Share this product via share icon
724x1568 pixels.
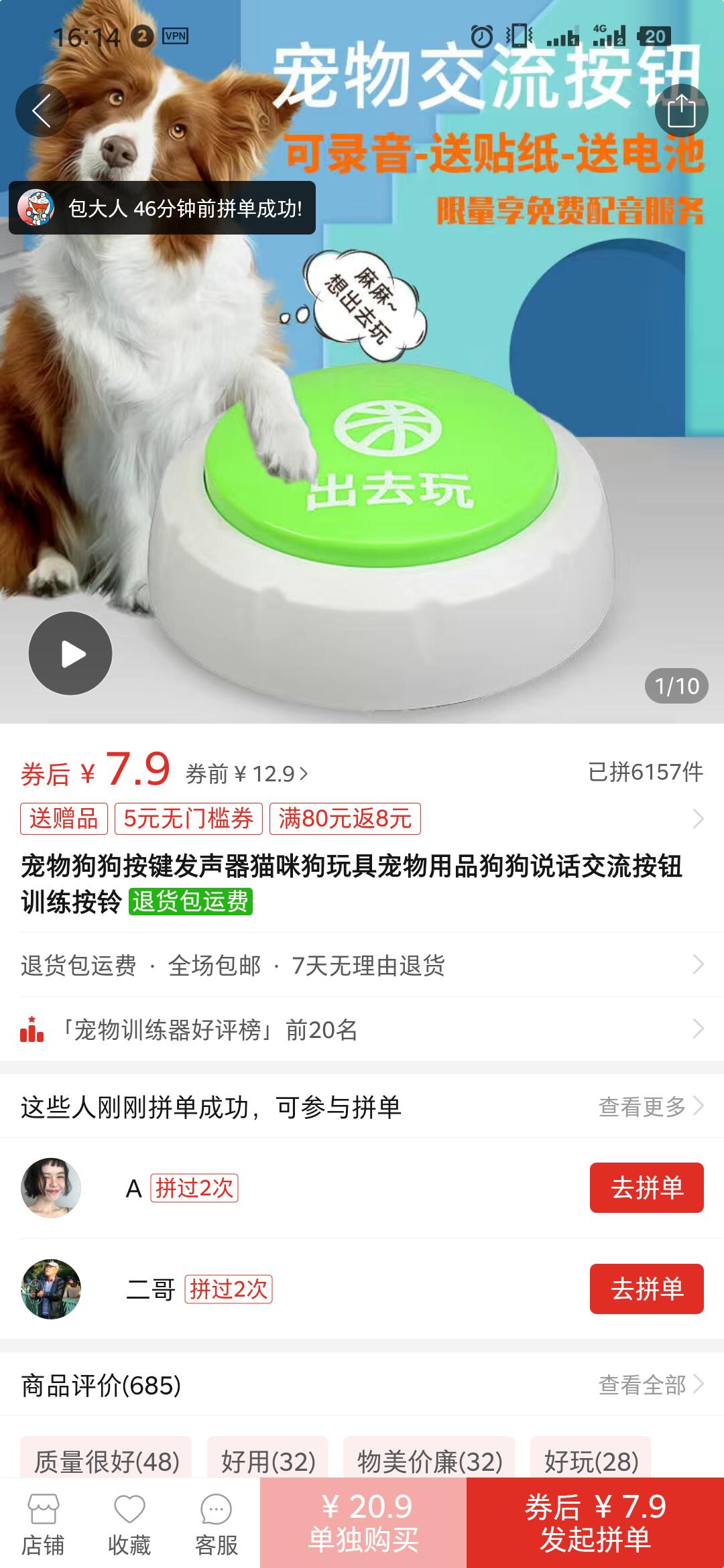point(681,111)
